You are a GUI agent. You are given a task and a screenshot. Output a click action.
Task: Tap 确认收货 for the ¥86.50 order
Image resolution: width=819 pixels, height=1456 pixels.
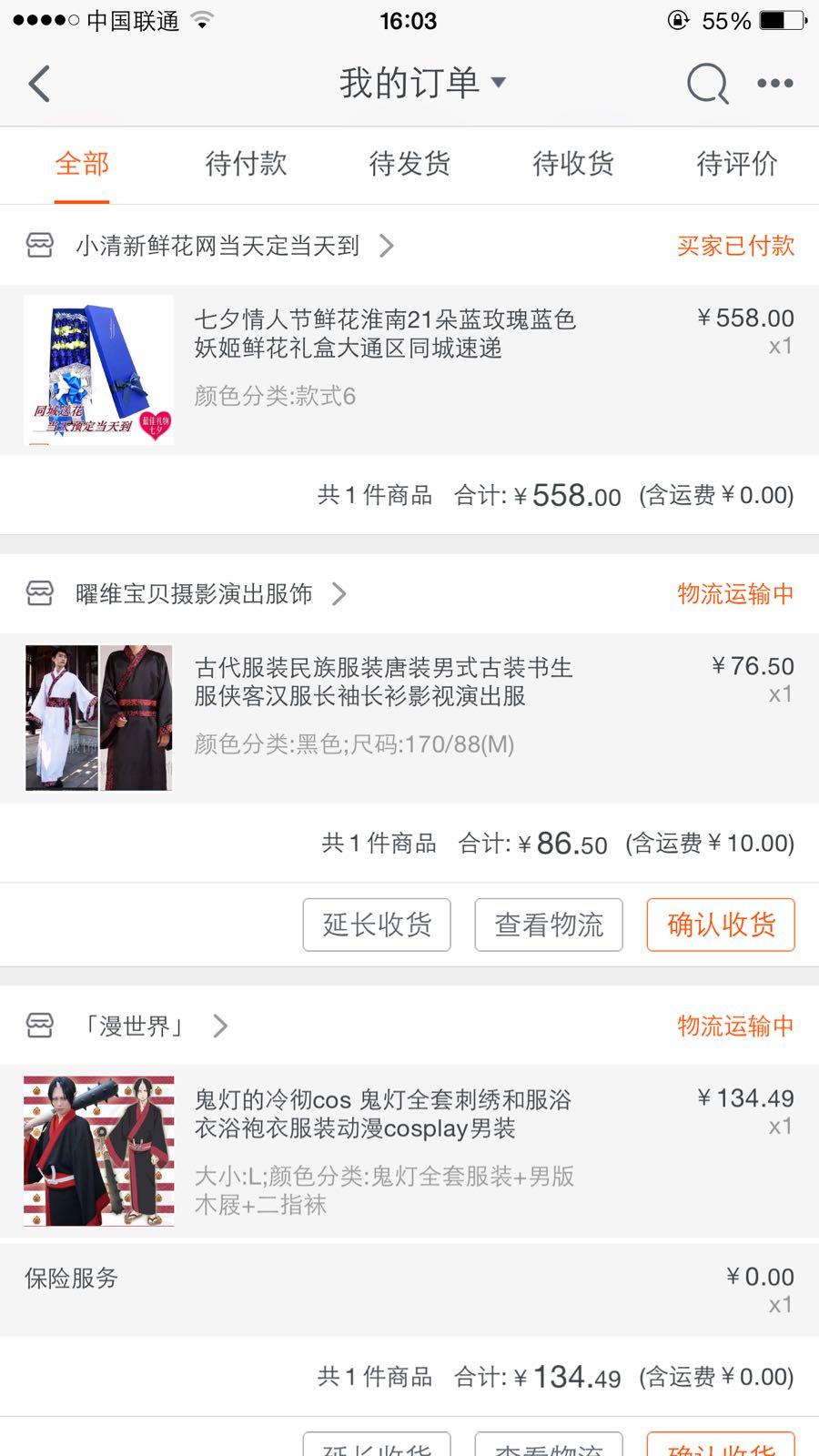(x=721, y=925)
